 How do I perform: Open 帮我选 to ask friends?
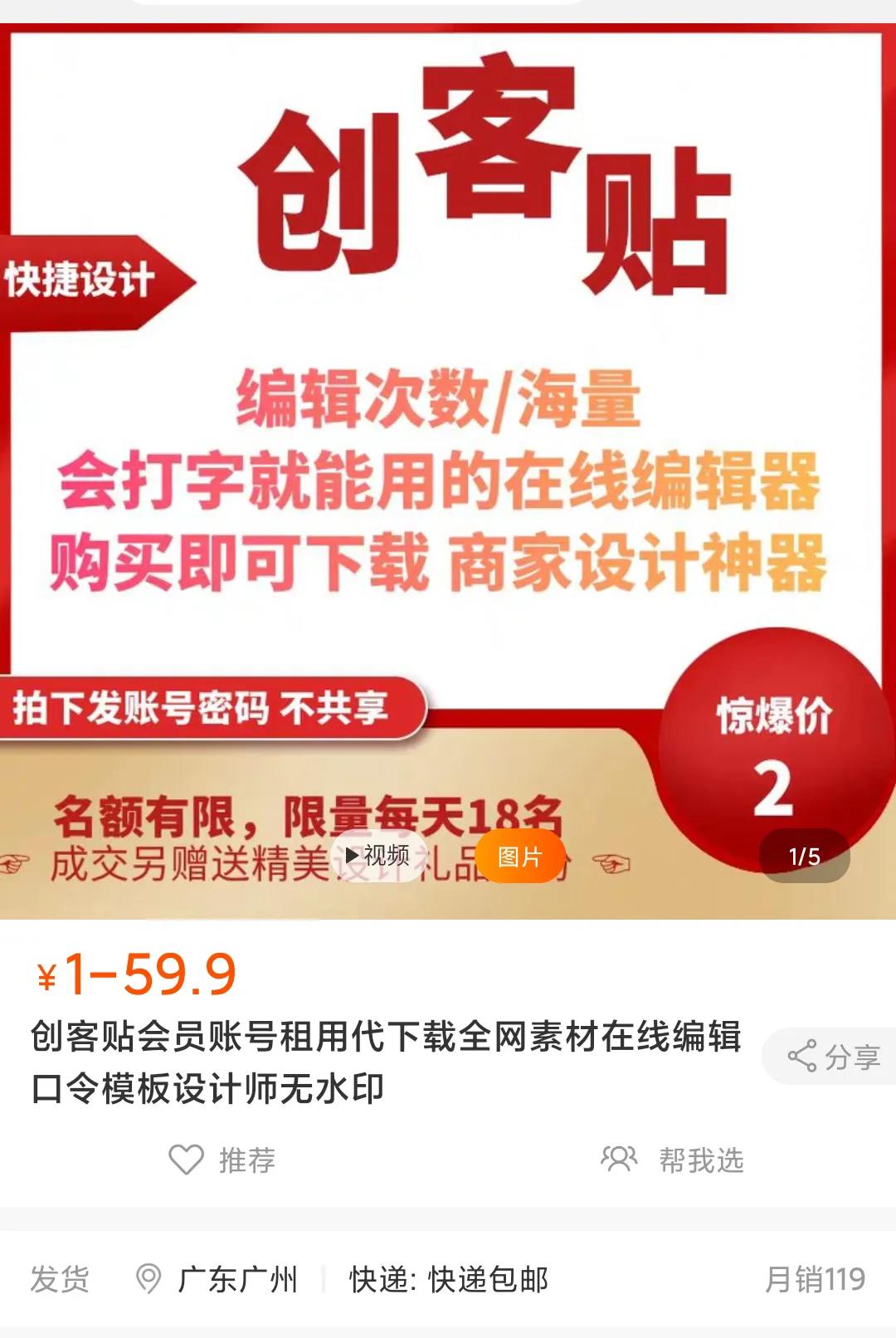[x=673, y=1160]
